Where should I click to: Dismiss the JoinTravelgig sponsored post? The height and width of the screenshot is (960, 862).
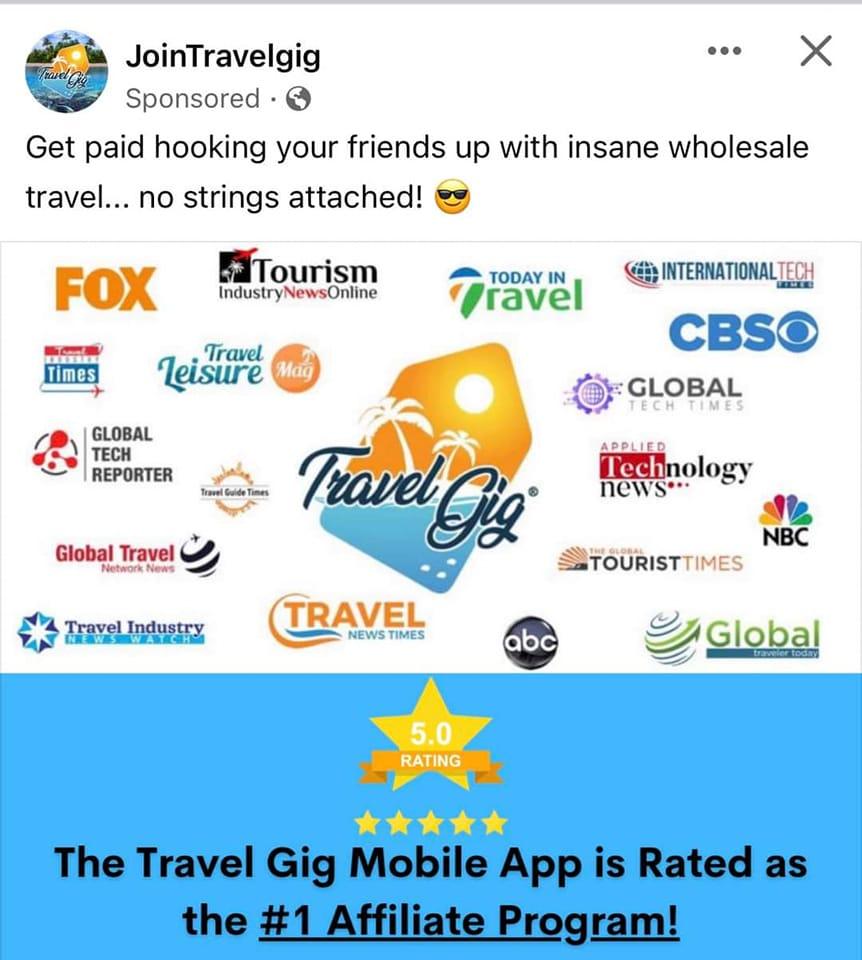816,52
